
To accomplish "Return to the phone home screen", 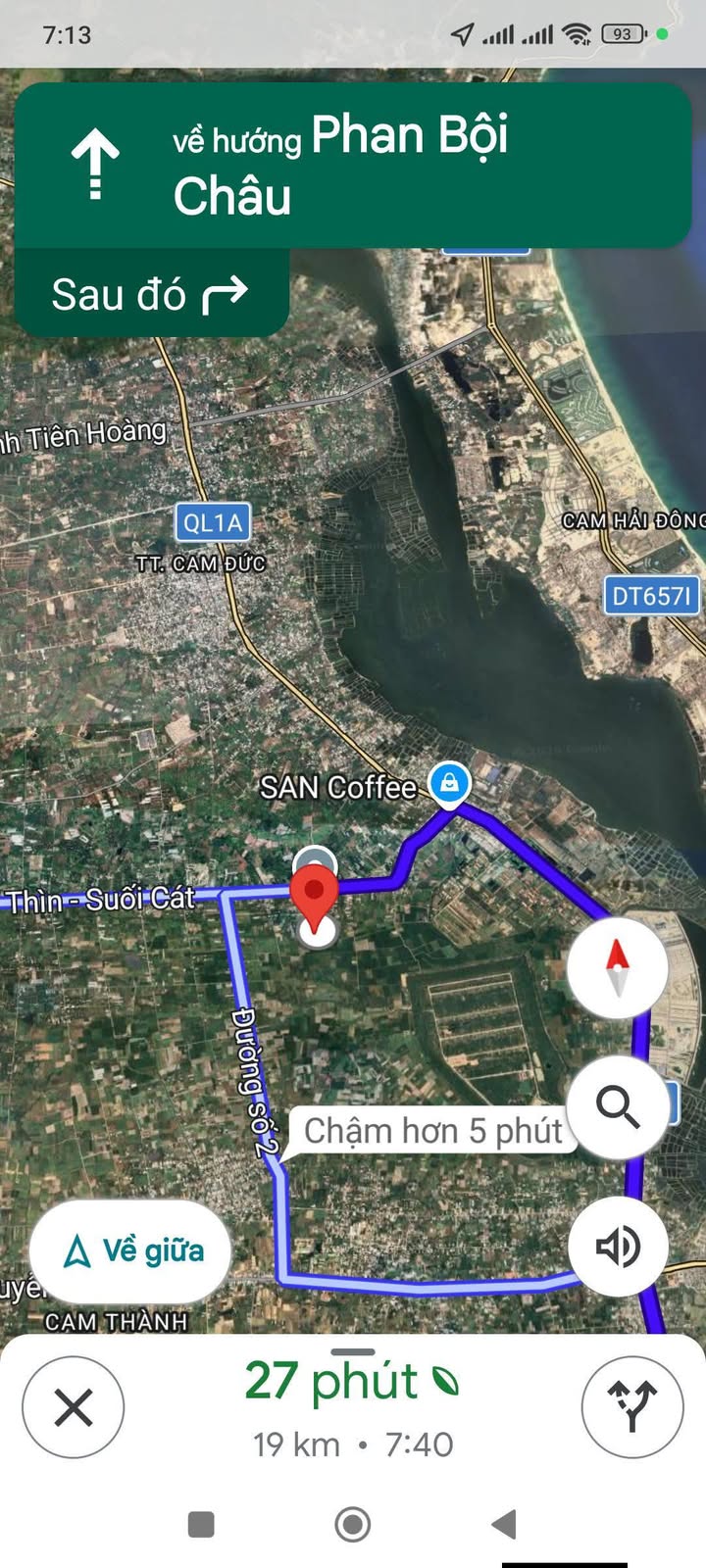I will click(x=353, y=1524).
